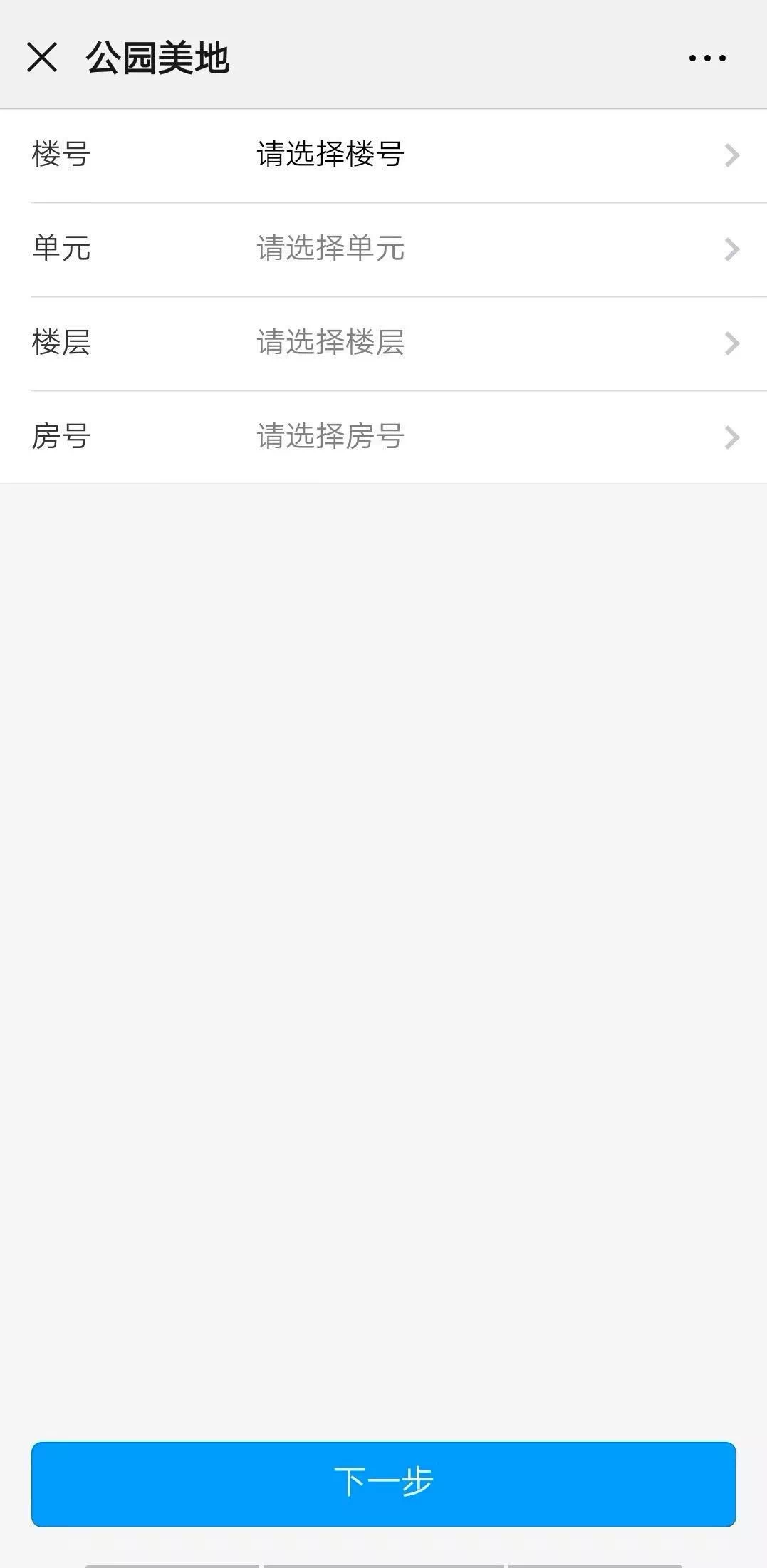Open the three-dot overflow menu
The height and width of the screenshot is (1568, 767).
tap(707, 58)
